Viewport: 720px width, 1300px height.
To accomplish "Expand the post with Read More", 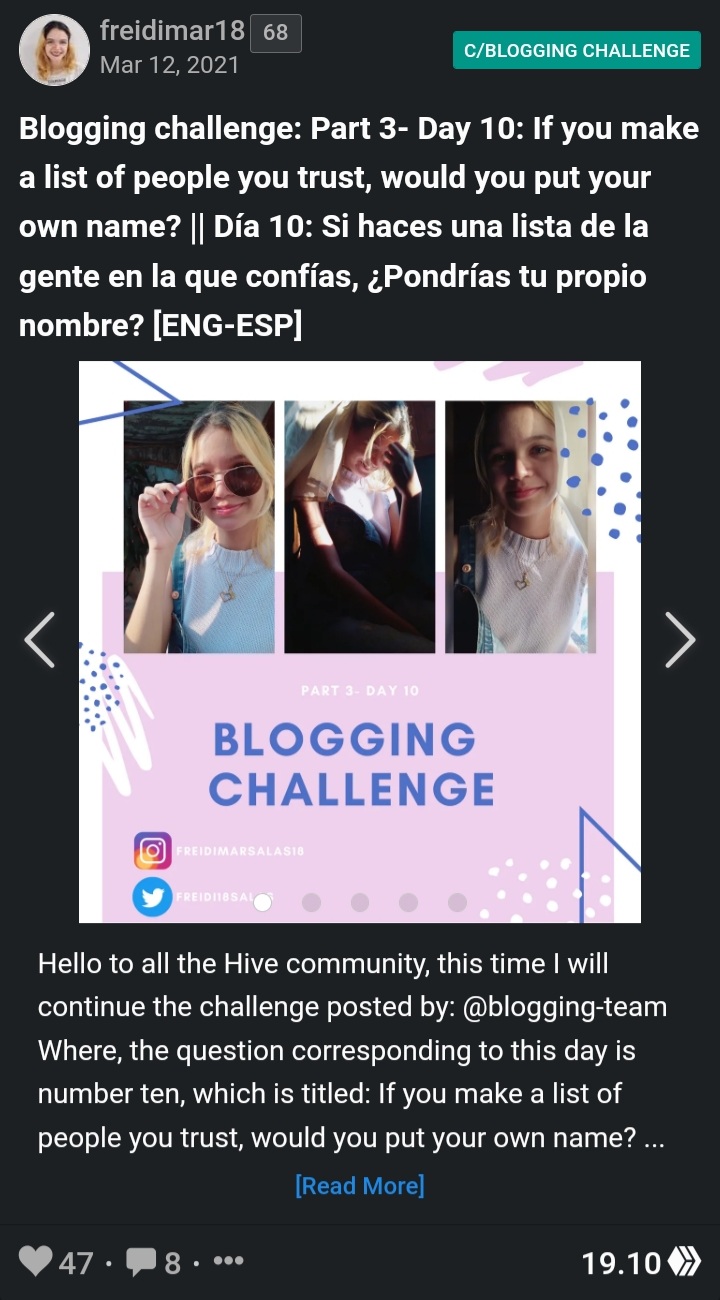I will pos(360,1186).
